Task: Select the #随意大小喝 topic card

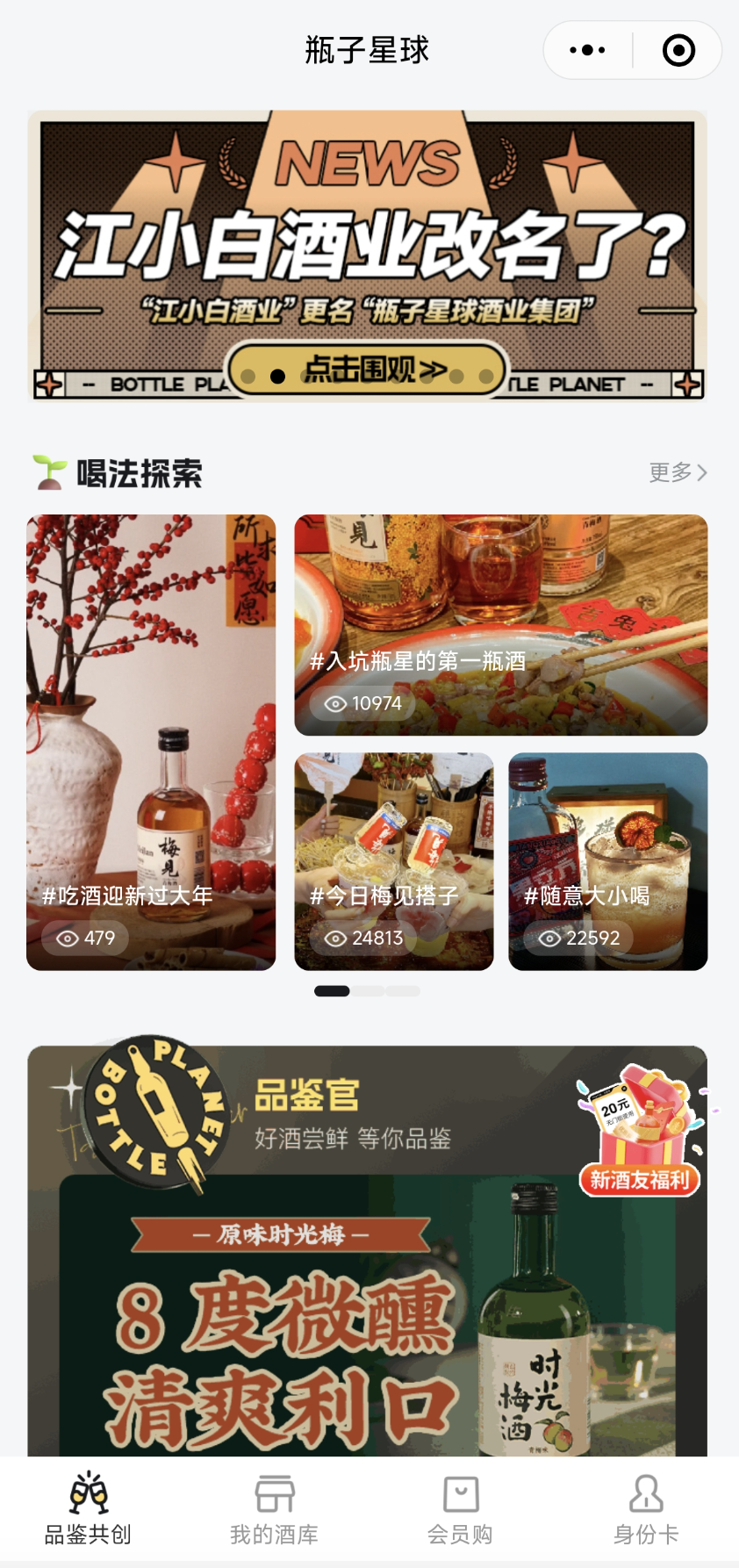Action: pos(607,860)
